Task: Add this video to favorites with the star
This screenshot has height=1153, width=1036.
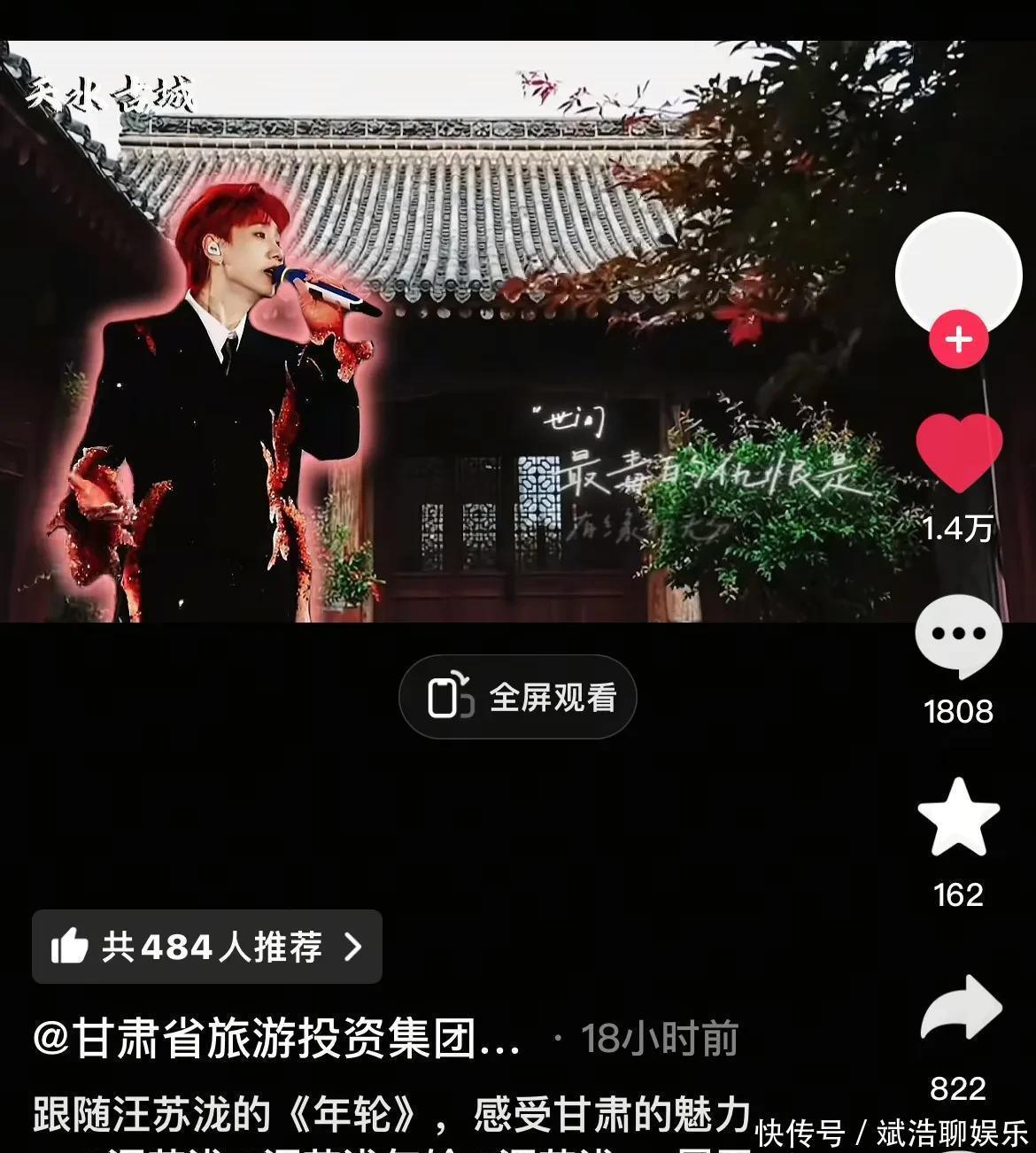Action: pos(958,816)
